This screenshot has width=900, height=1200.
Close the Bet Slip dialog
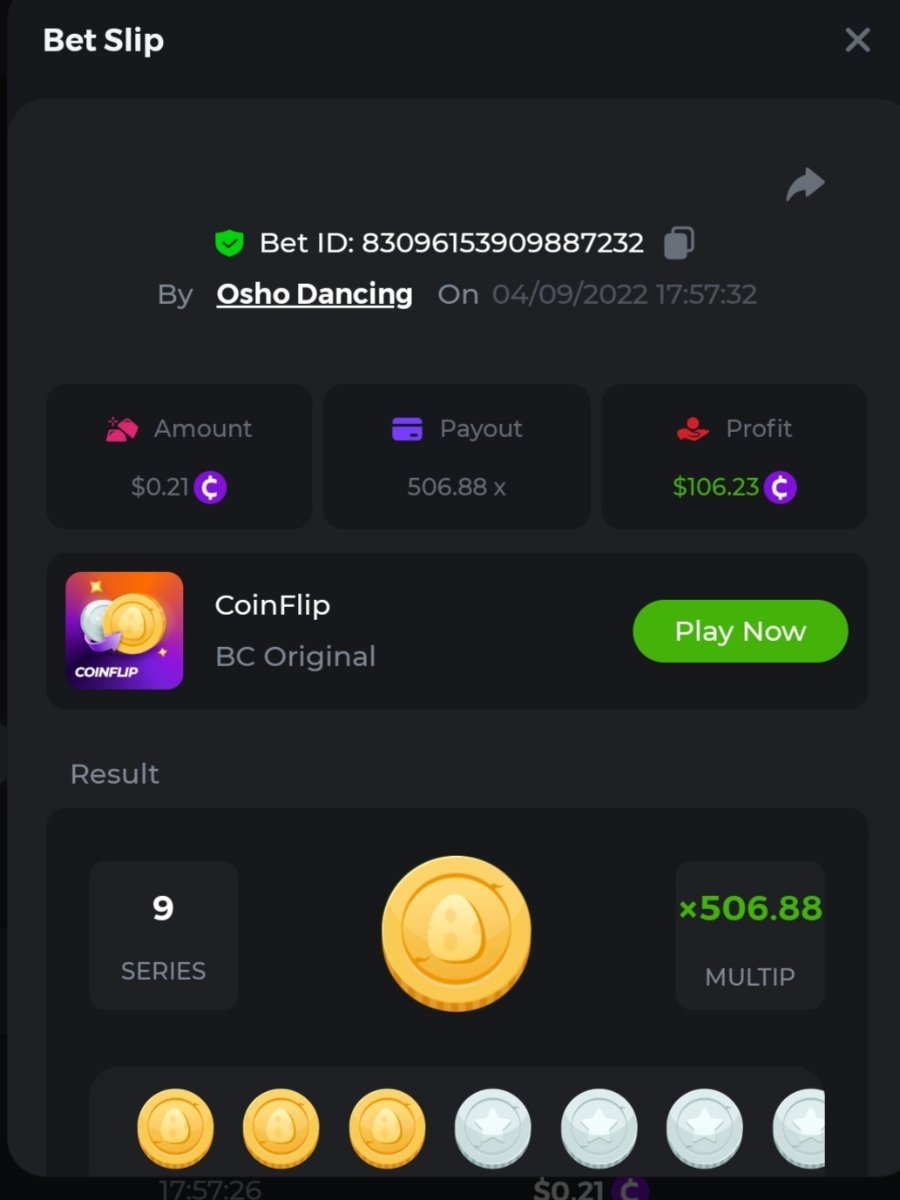click(x=857, y=40)
